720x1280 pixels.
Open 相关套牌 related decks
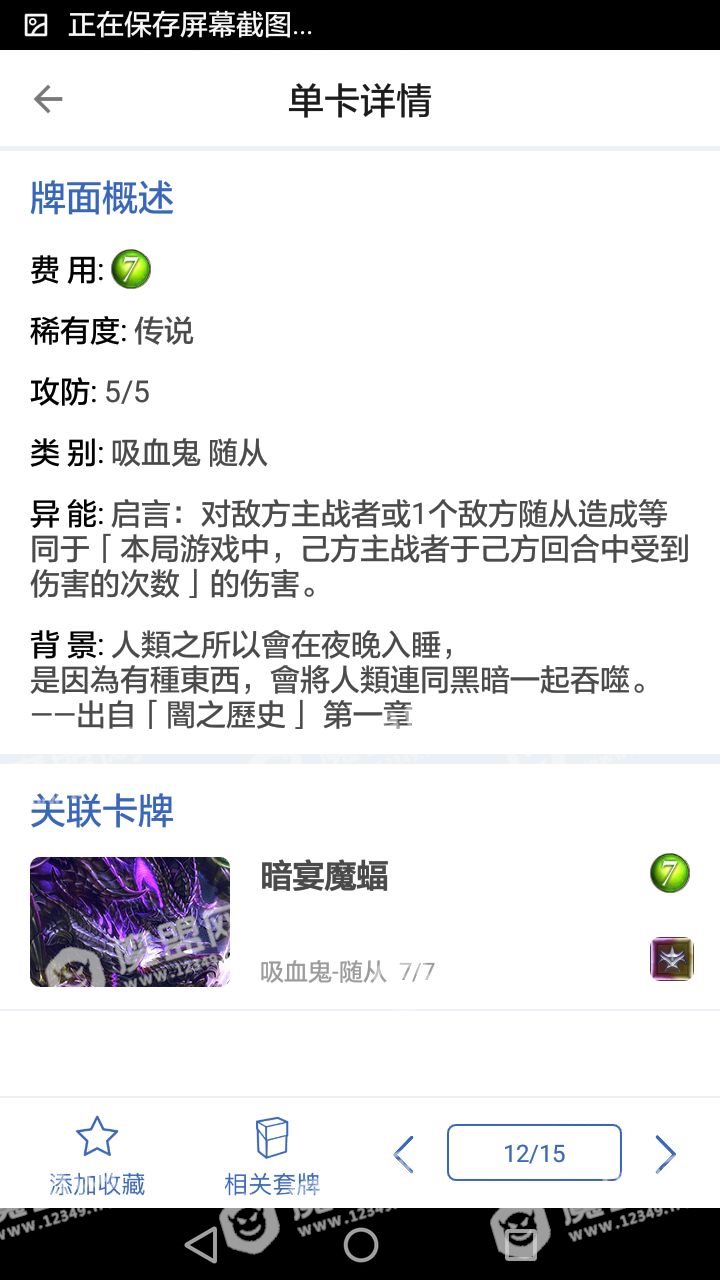coord(272,1157)
